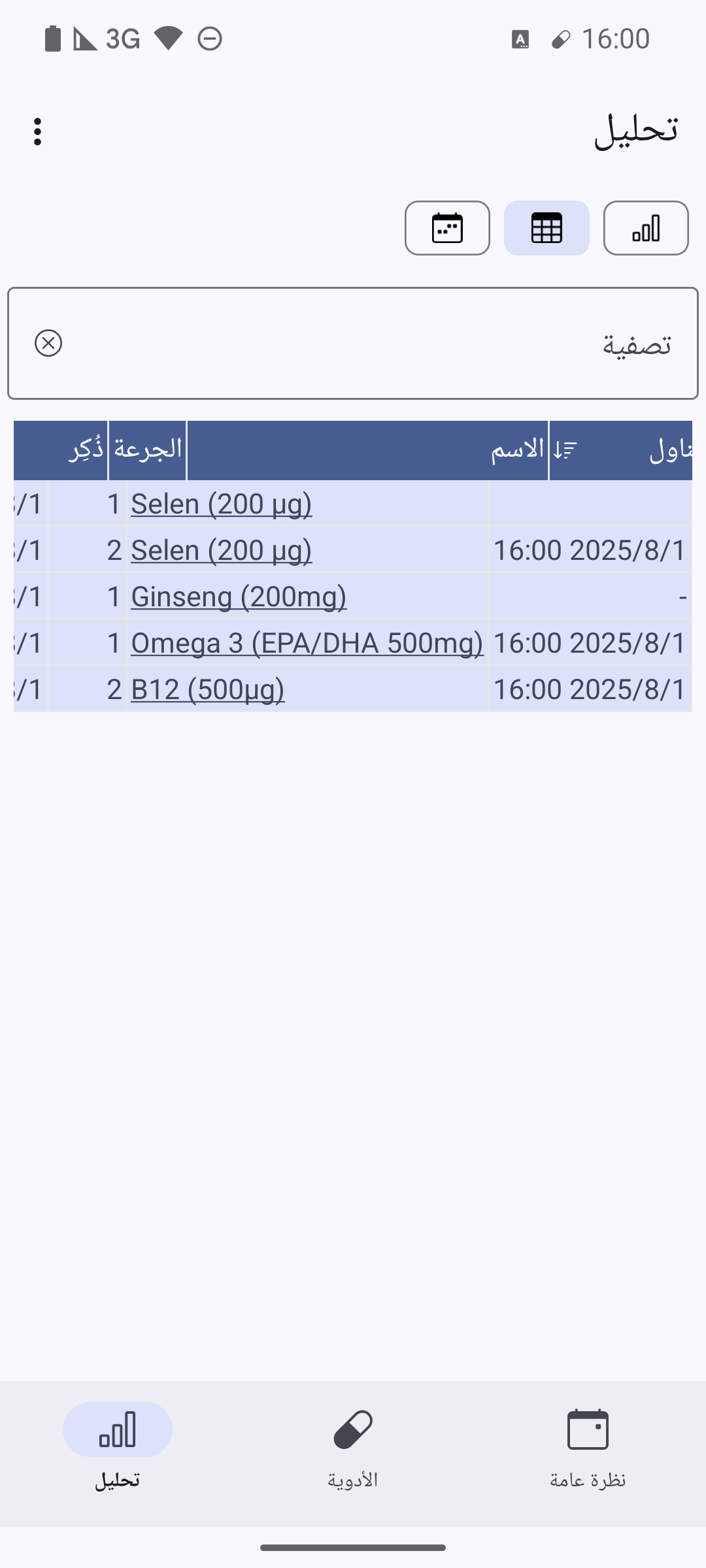Switch to the bar chart view

pos(646,228)
